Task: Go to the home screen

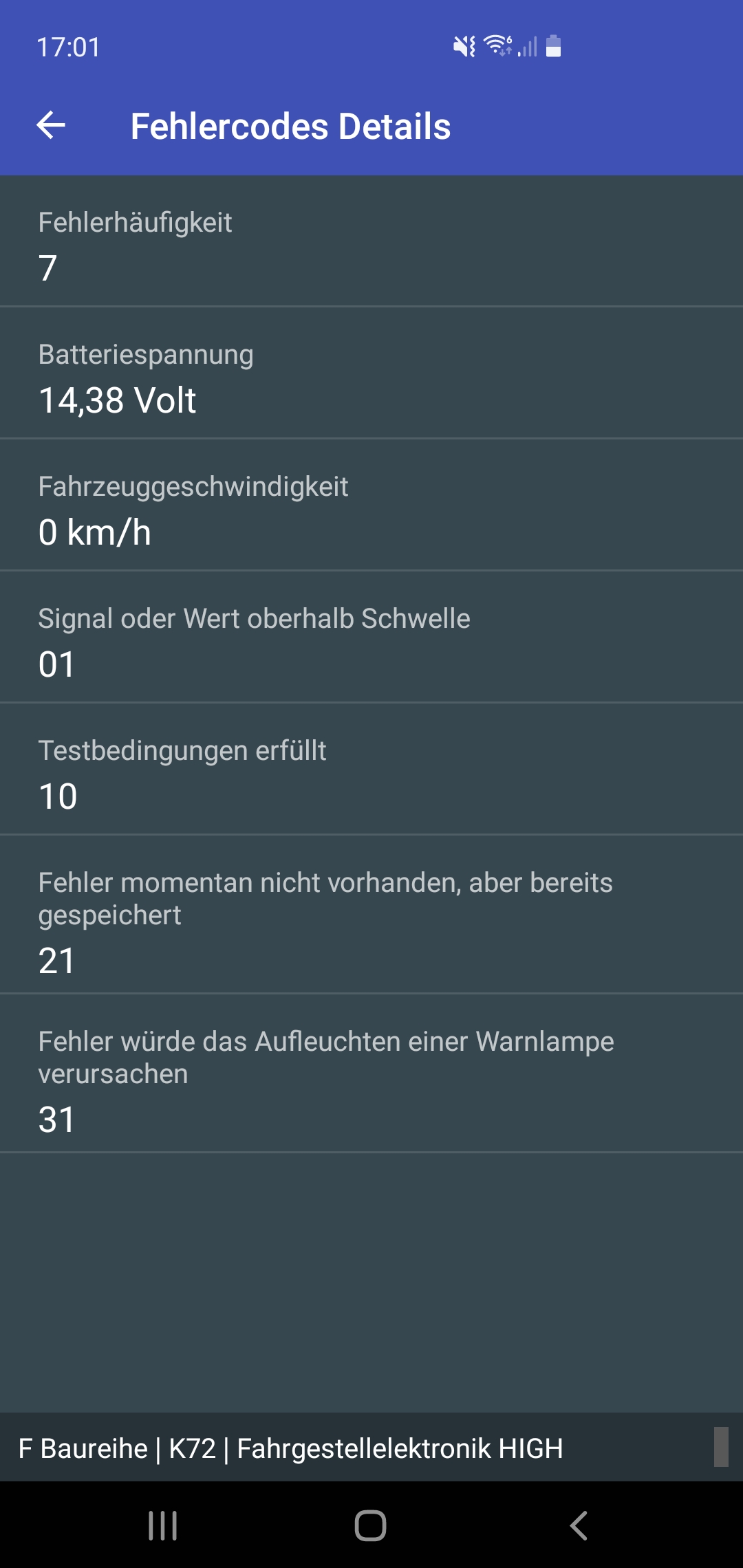Action: click(370, 1525)
